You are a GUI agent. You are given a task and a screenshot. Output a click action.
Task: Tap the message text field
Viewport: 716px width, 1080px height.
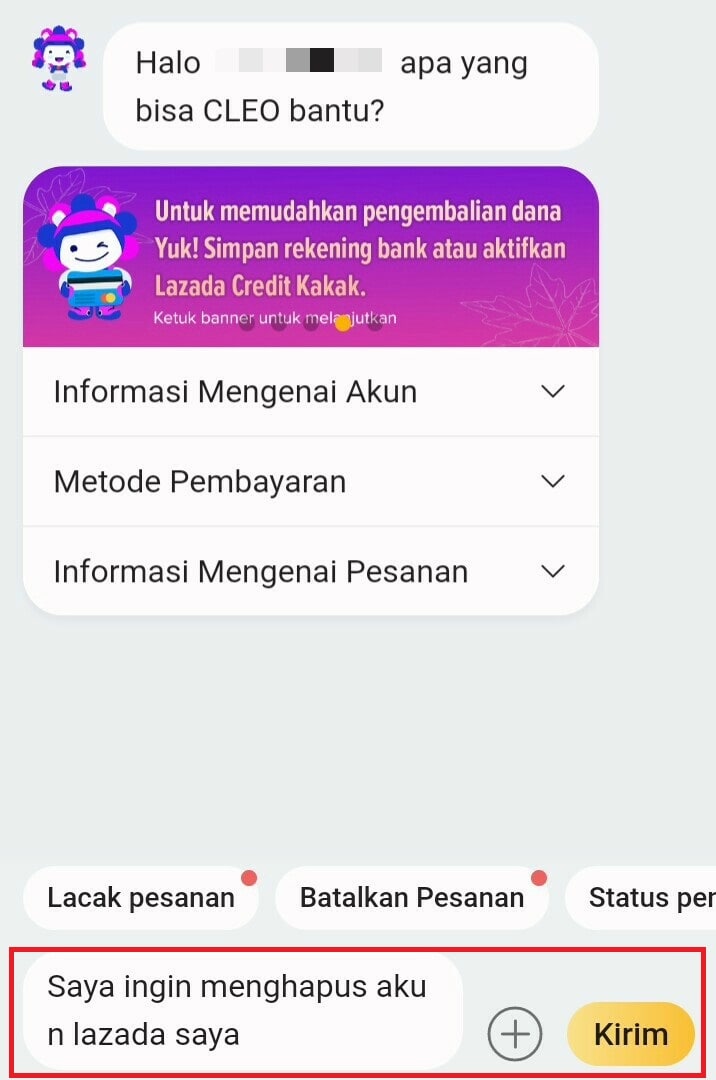coord(242,1010)
